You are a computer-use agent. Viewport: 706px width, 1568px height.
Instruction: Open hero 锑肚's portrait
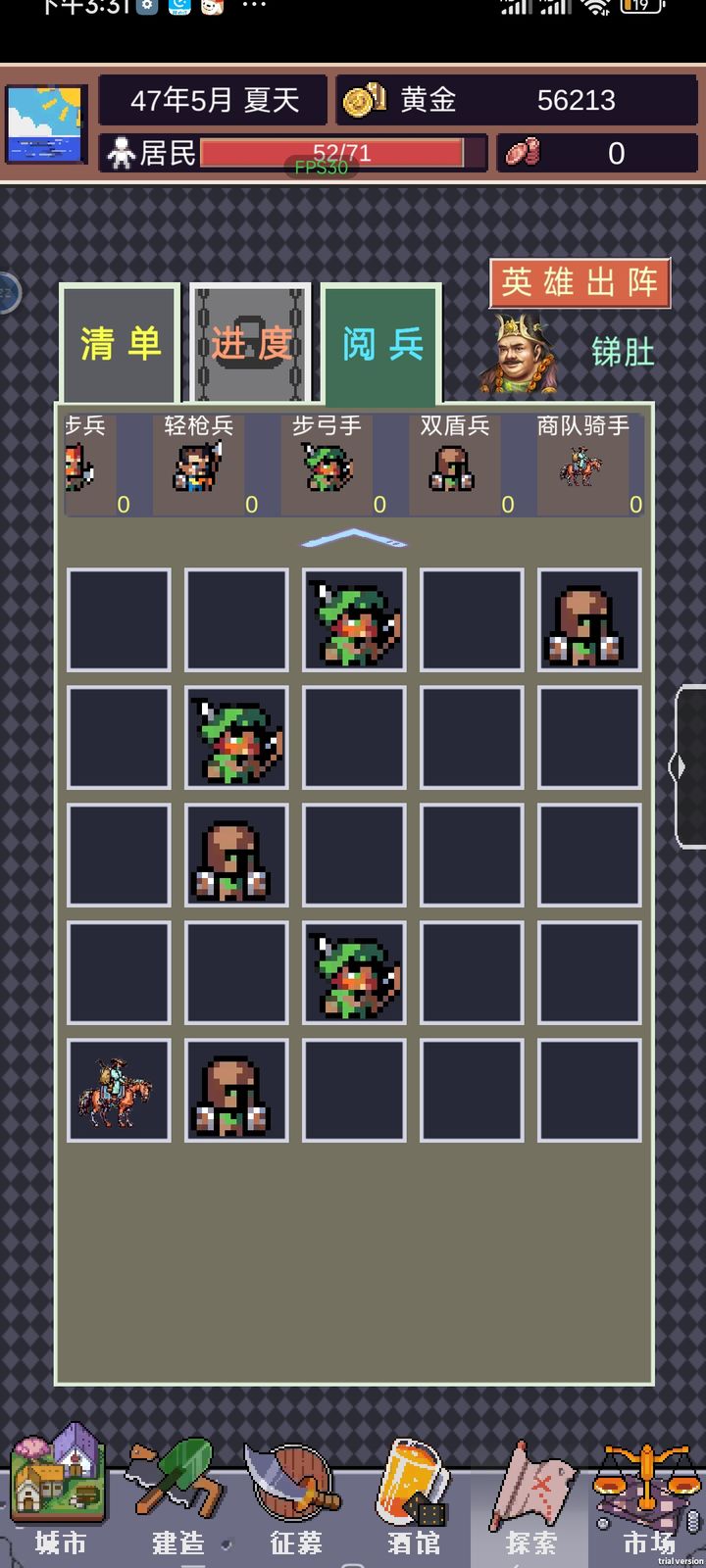point(520,354)
